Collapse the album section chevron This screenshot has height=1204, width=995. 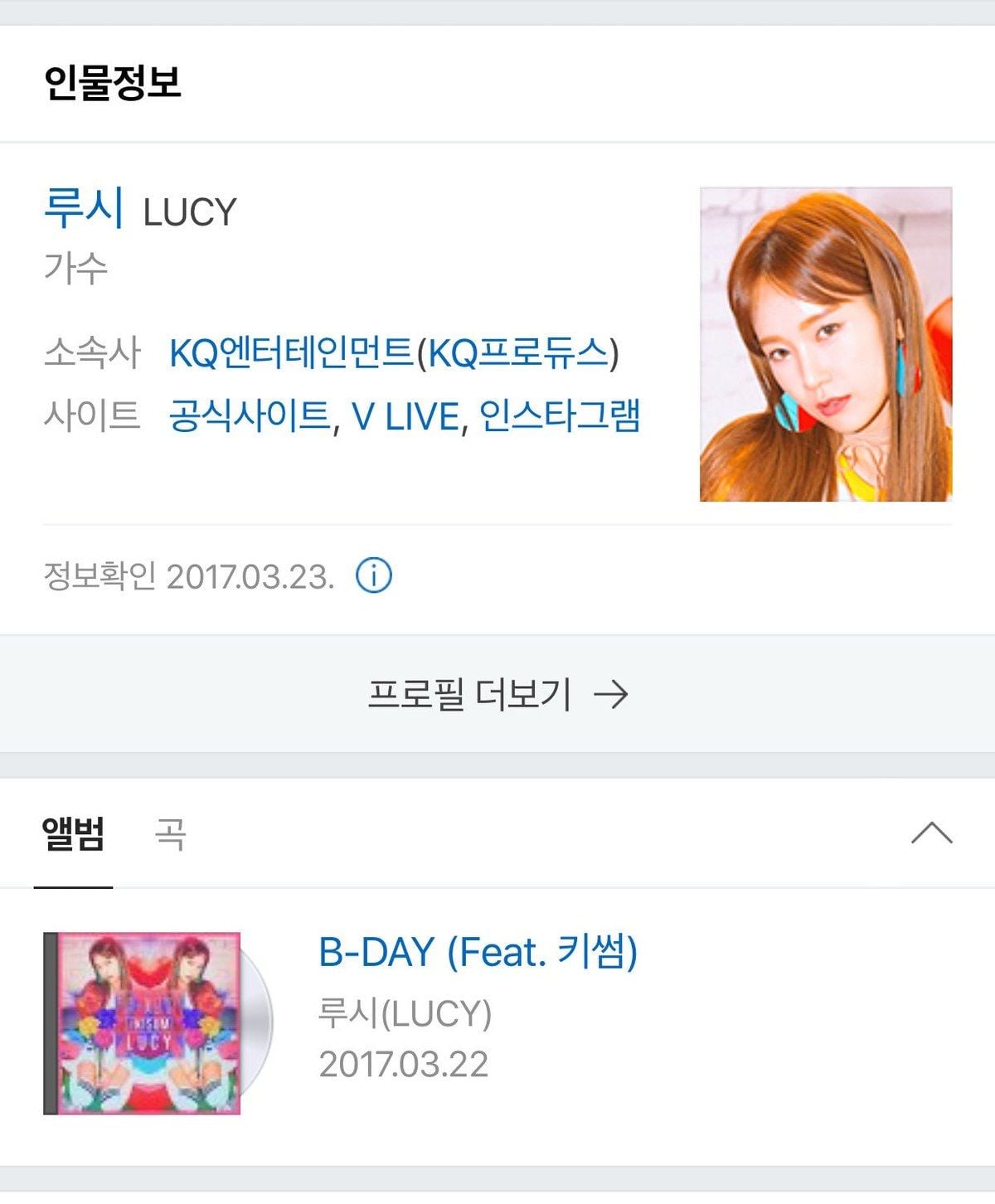pos(931,833)
